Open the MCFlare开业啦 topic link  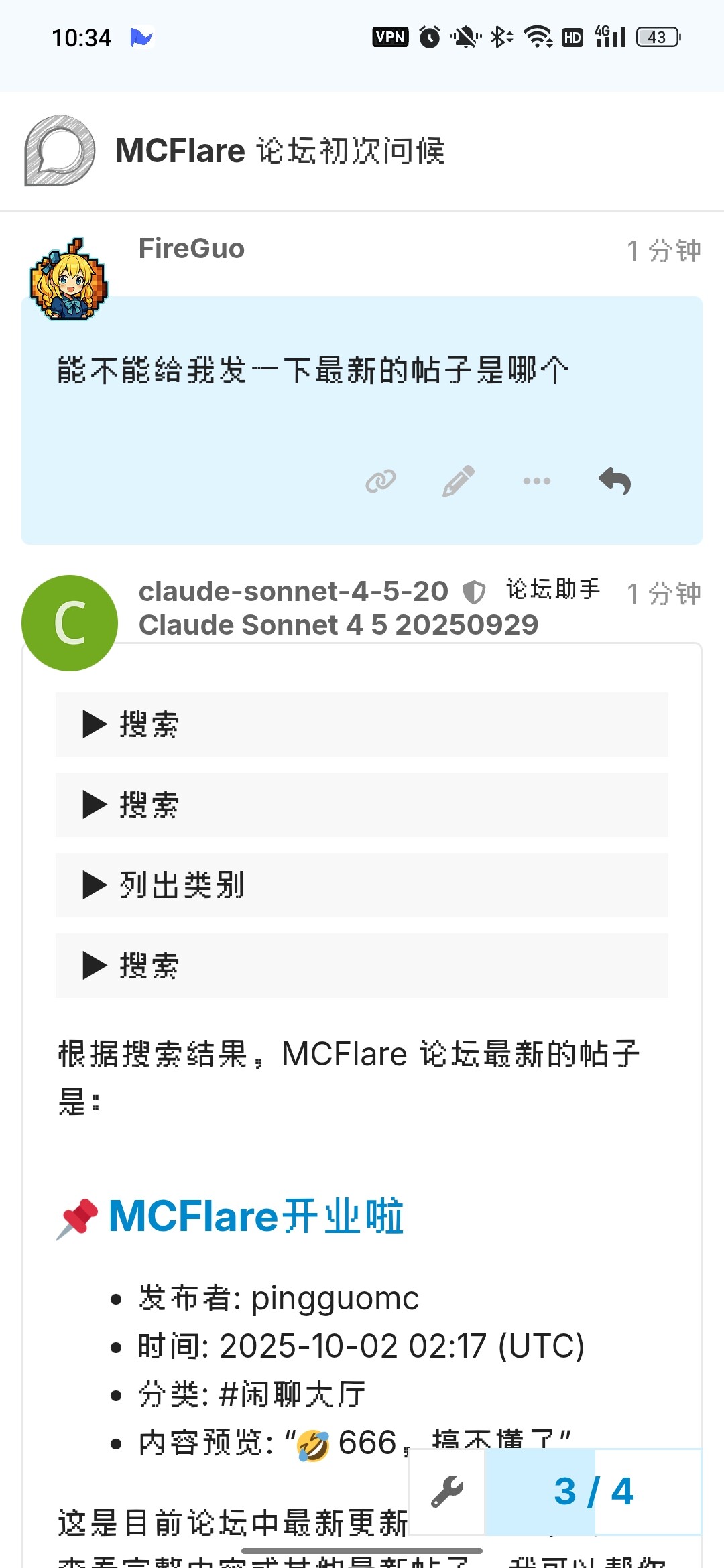pos(256,1216)
